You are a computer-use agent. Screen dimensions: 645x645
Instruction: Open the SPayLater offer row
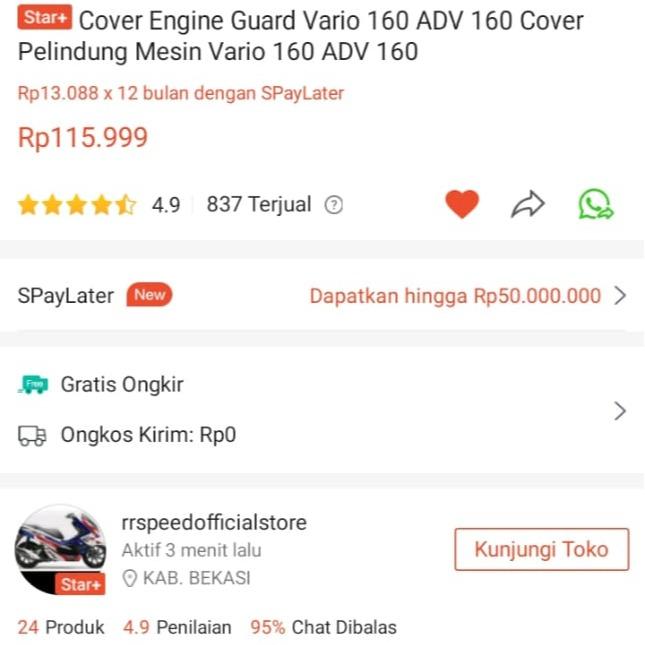click(322, 296)
